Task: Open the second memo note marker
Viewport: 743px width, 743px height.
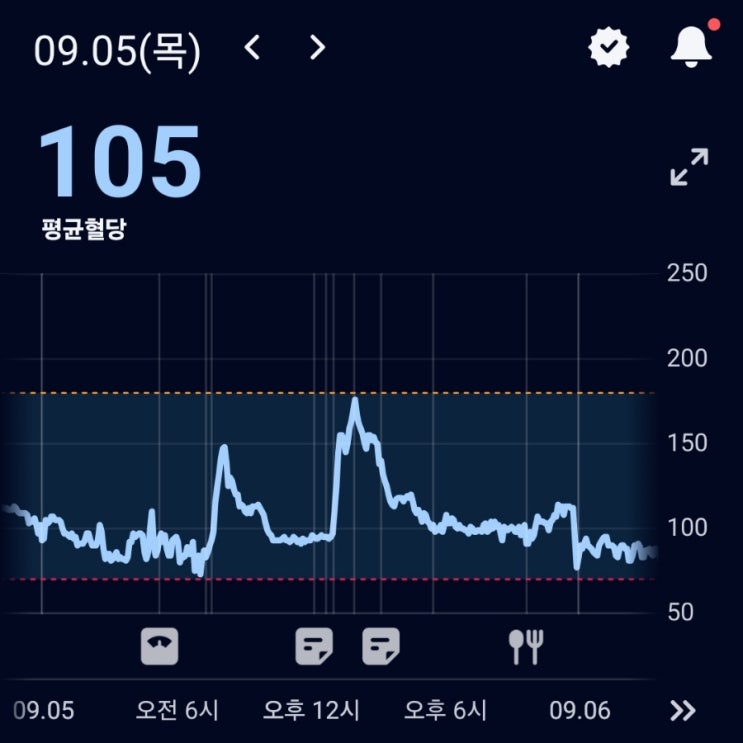Action: click(381, 647)
